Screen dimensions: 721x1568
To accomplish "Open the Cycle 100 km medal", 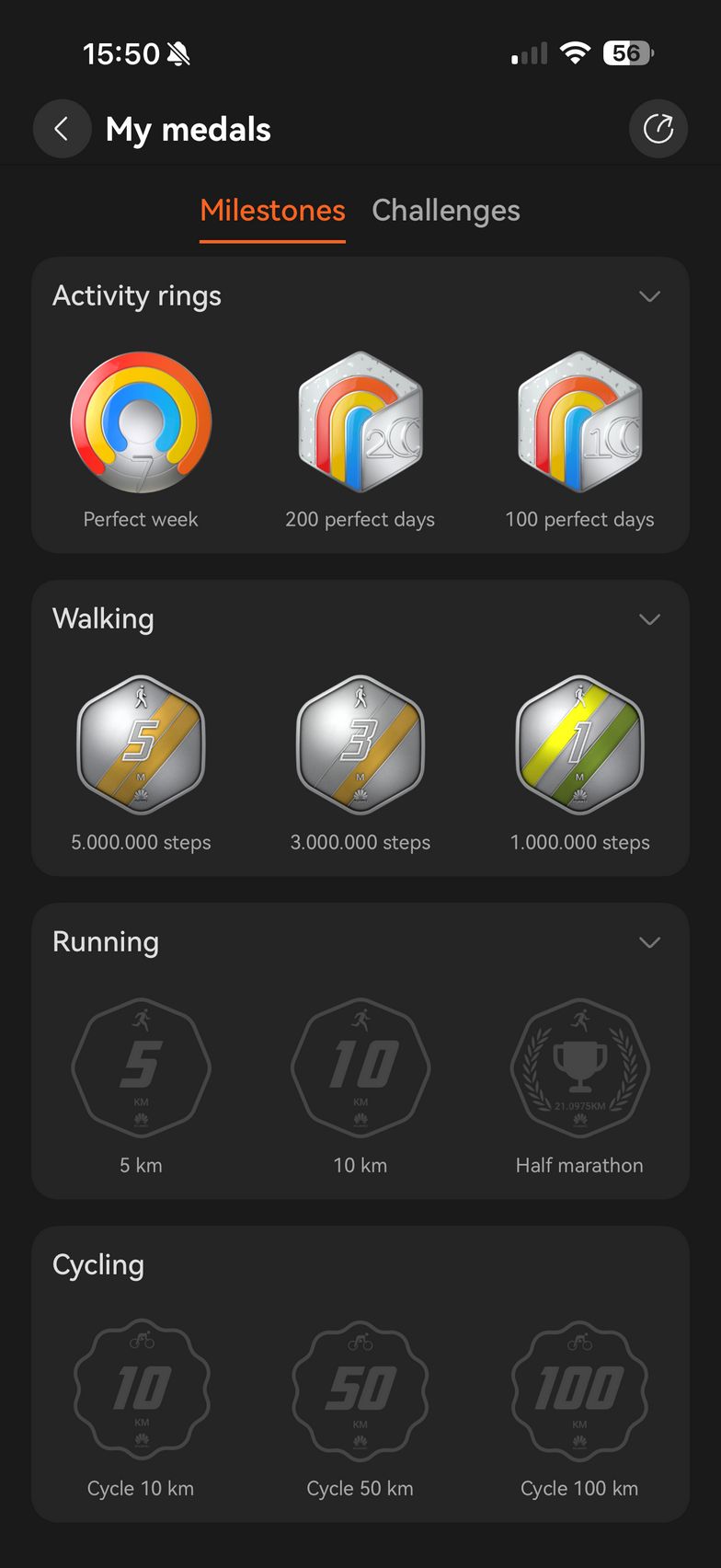I will pyautogui.click(x=579, y=1389).
